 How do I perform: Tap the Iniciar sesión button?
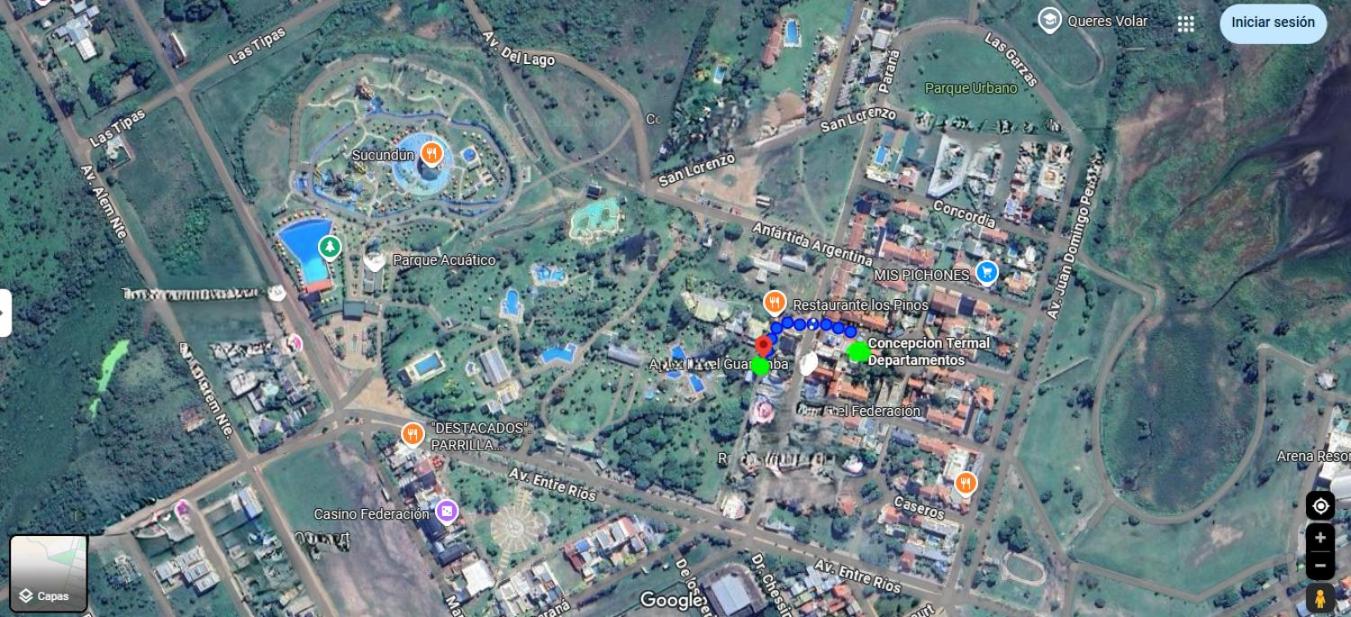click(1272, 22)
